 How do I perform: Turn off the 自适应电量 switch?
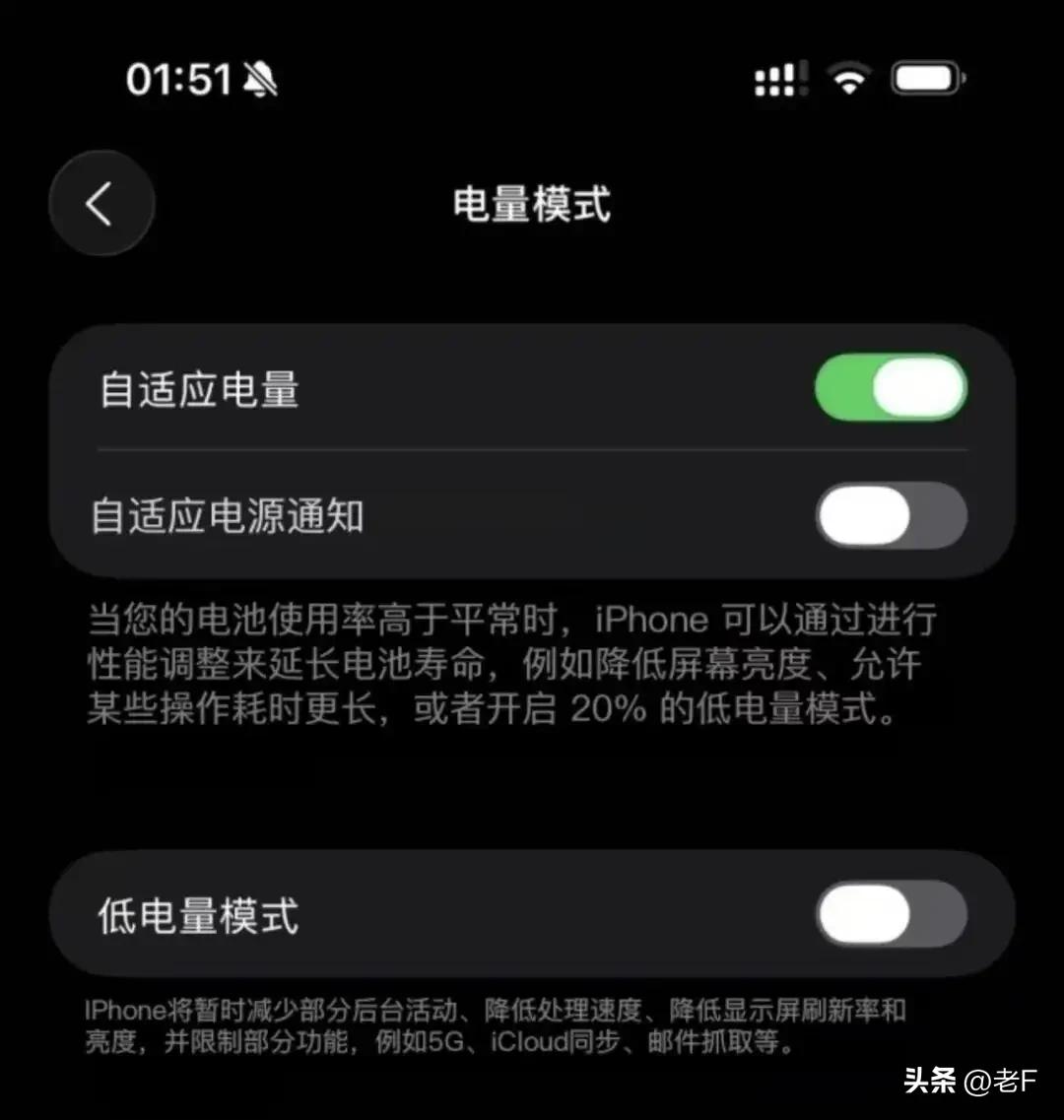point(891,388)
